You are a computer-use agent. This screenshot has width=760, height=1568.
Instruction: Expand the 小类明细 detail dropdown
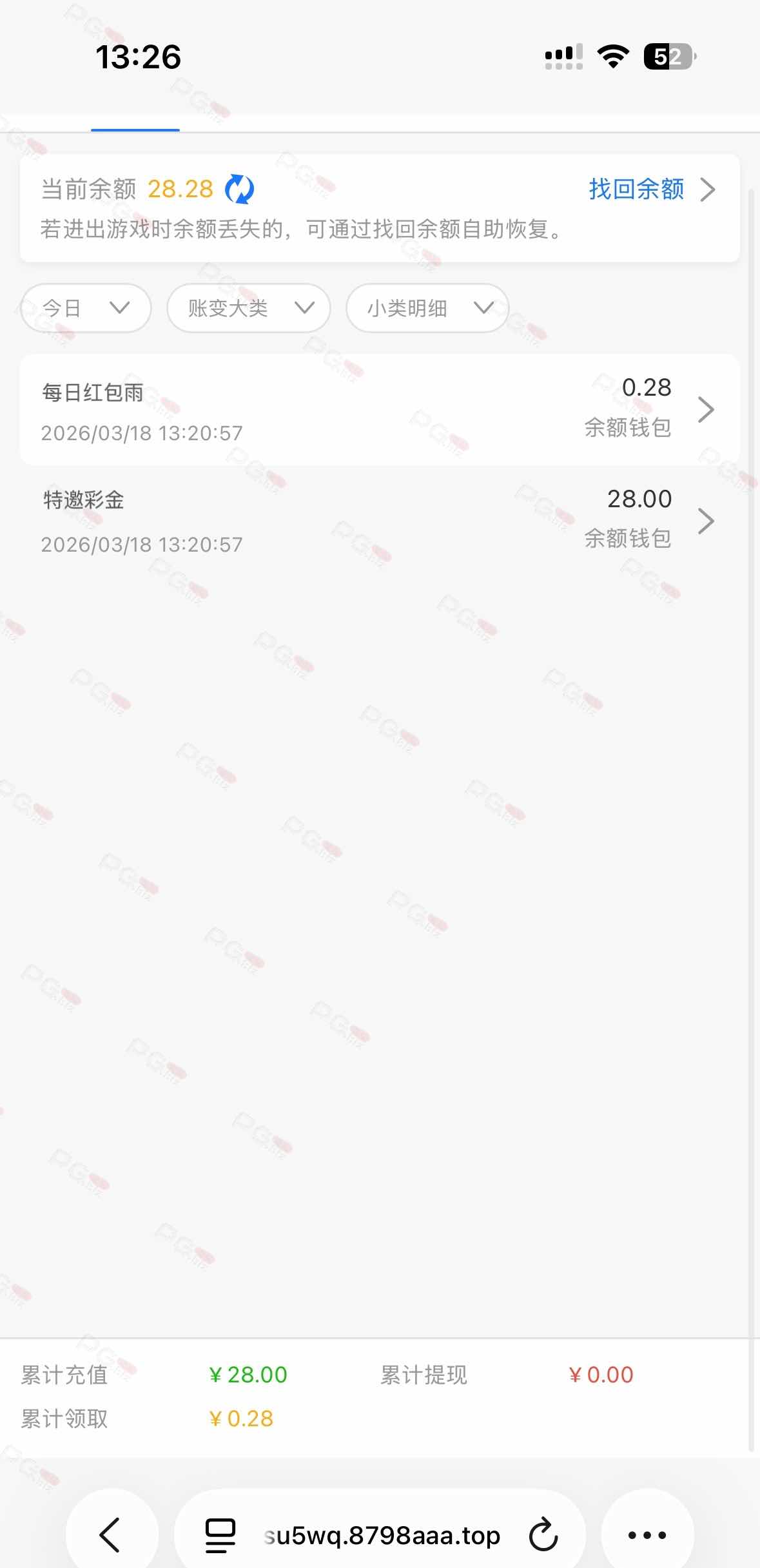(x=427, y=308)
